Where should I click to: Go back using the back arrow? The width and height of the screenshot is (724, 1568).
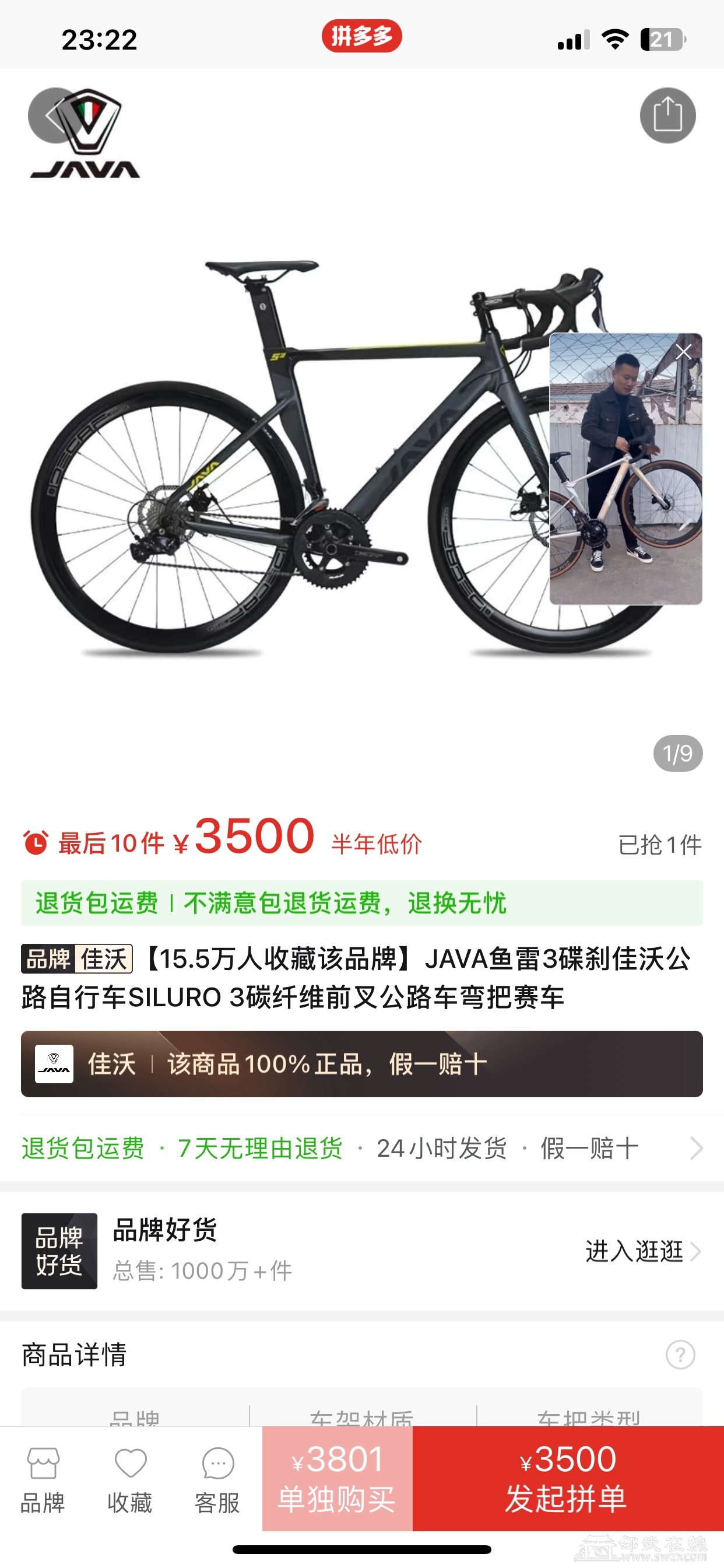54,116
